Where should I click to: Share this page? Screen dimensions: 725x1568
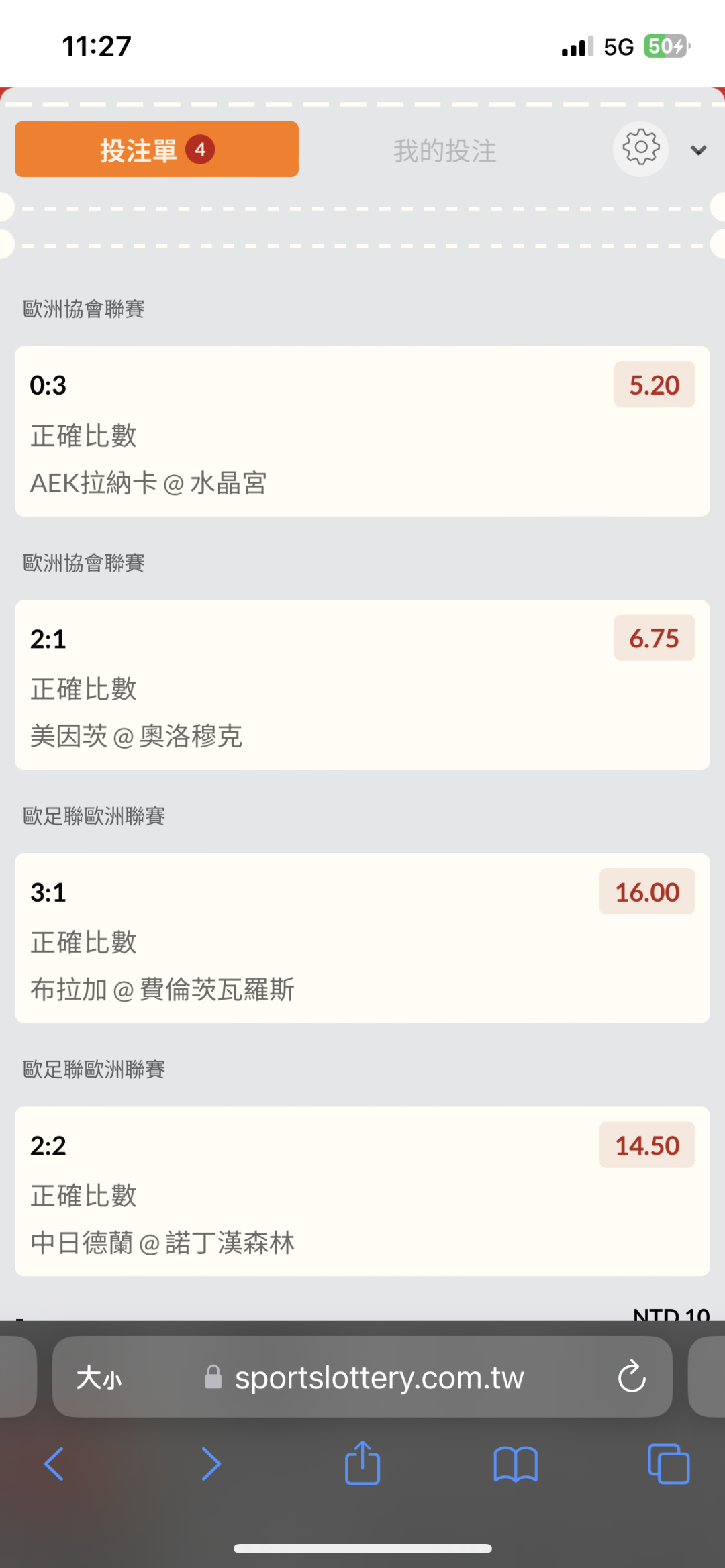(362, 1463)
